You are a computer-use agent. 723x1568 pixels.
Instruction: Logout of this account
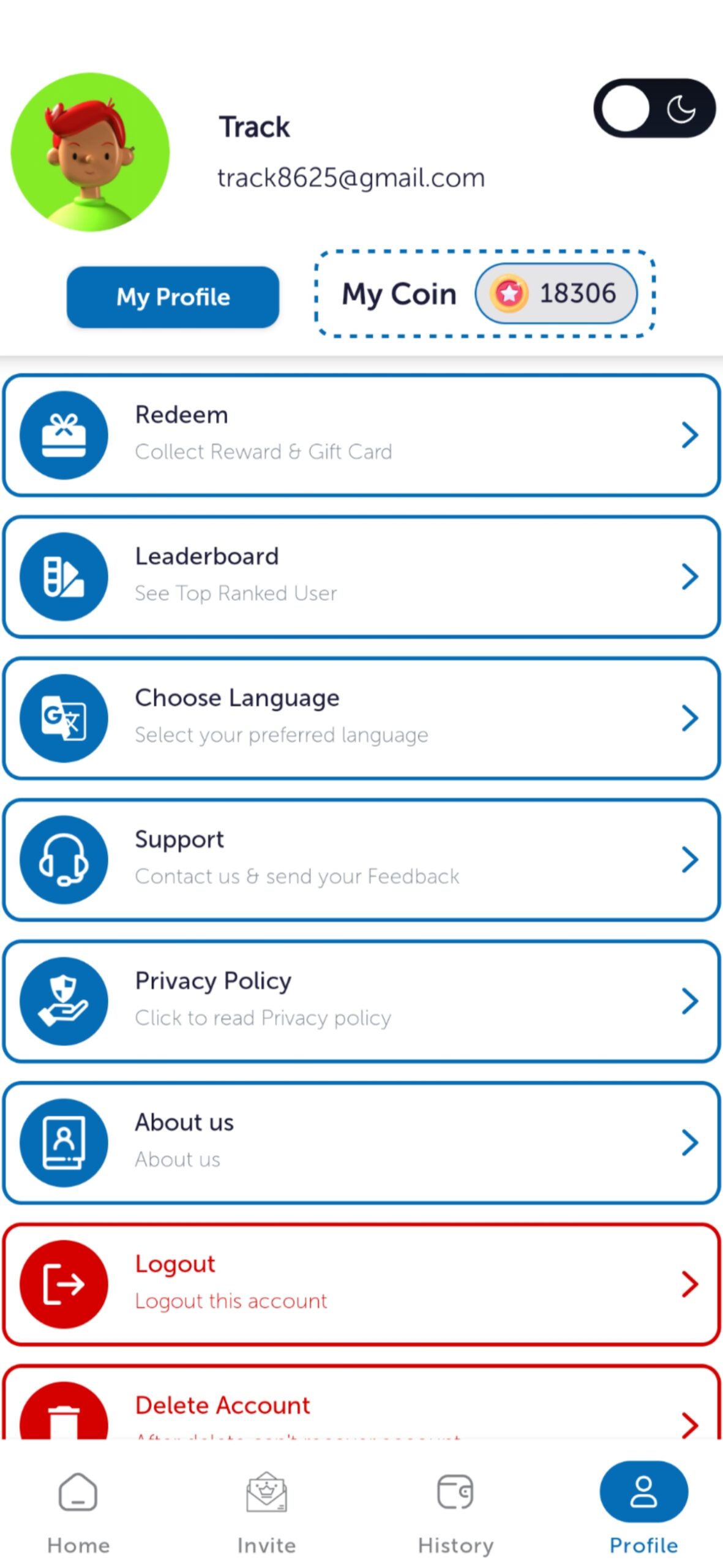click(361, 1284)
